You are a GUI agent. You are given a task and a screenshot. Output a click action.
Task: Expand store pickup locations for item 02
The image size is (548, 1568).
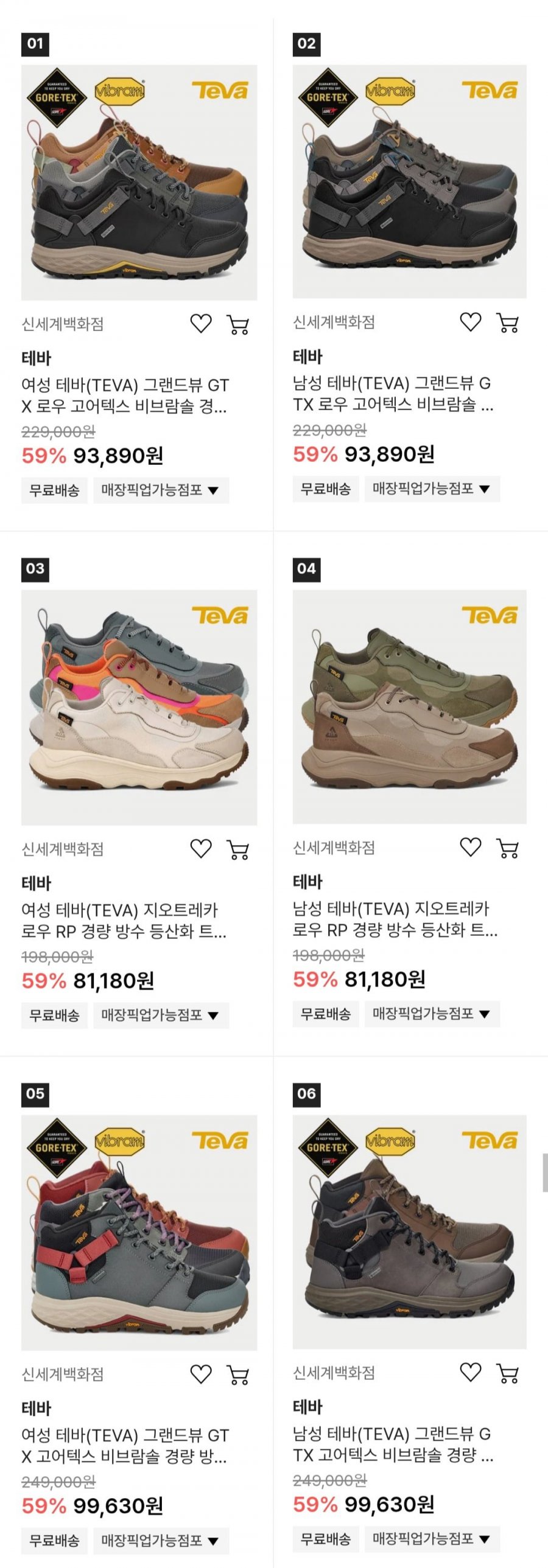[x=432, y=488]
